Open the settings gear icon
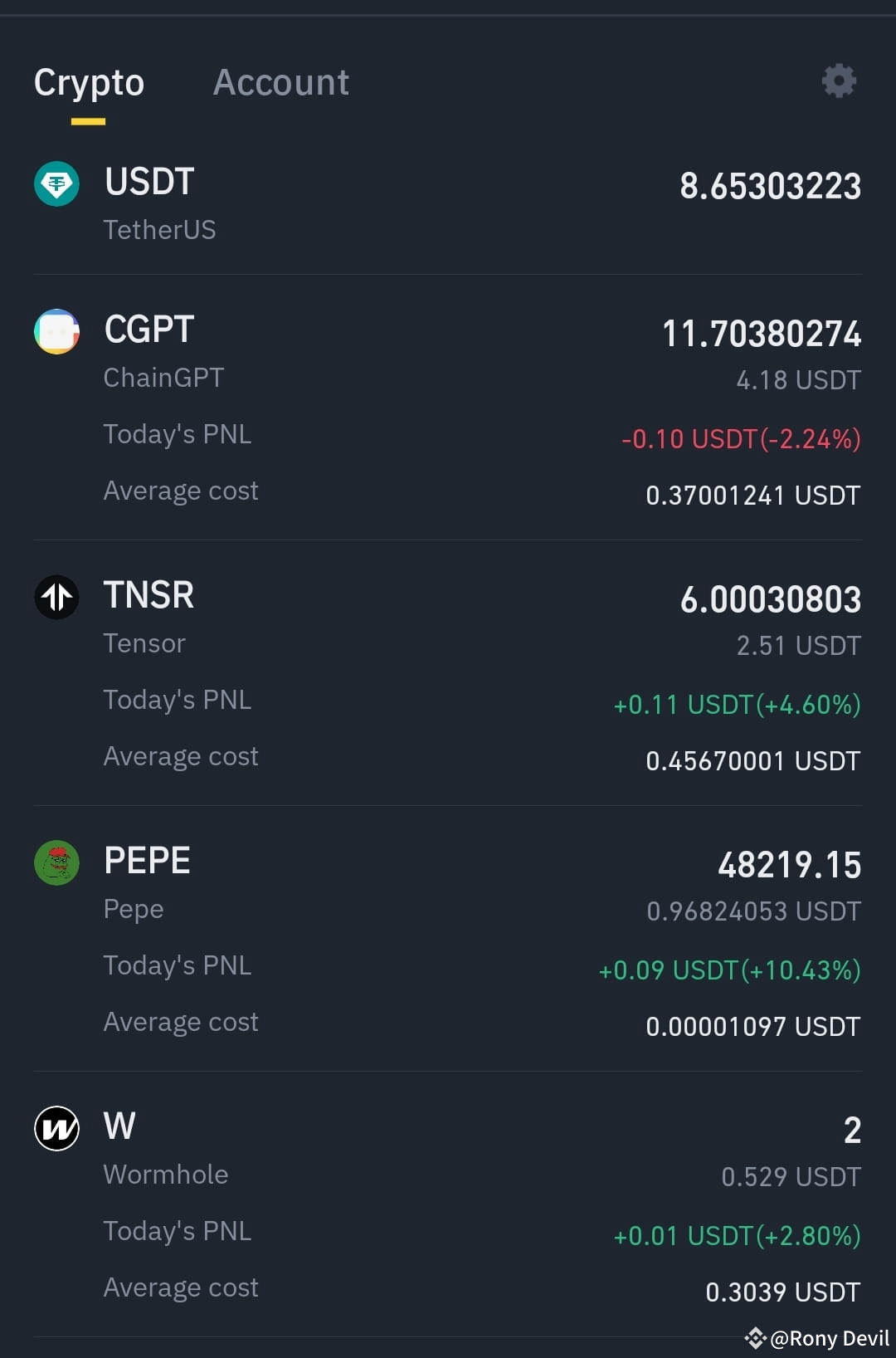Viewport: 896px width, 1358px height. pos(839,81)
